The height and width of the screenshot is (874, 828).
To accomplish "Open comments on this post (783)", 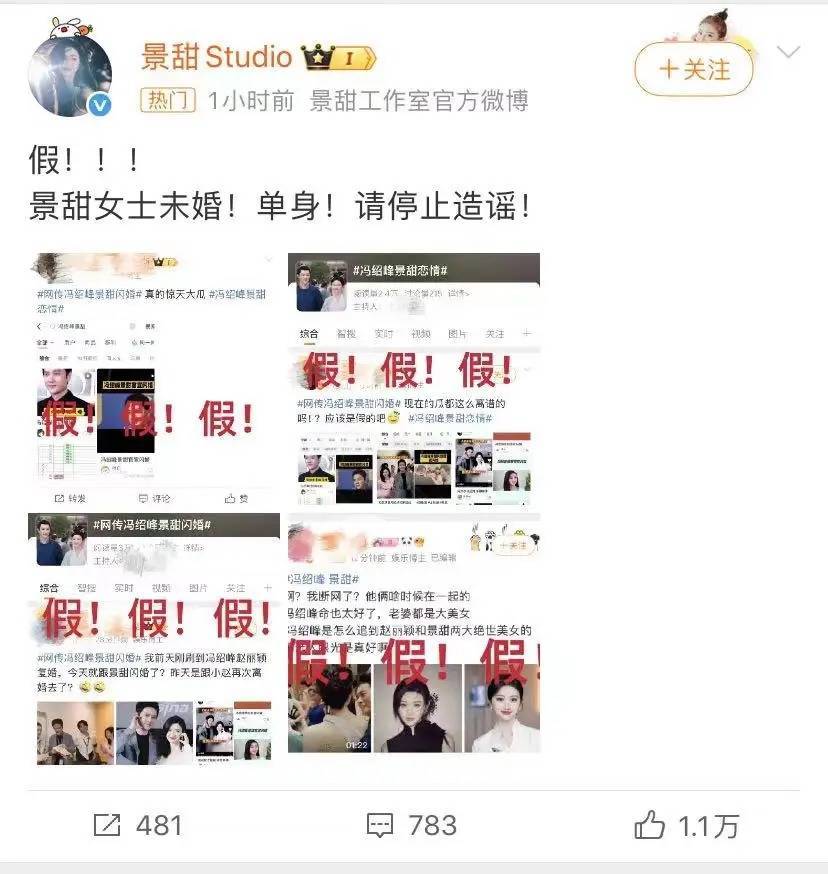I will 411,824.
